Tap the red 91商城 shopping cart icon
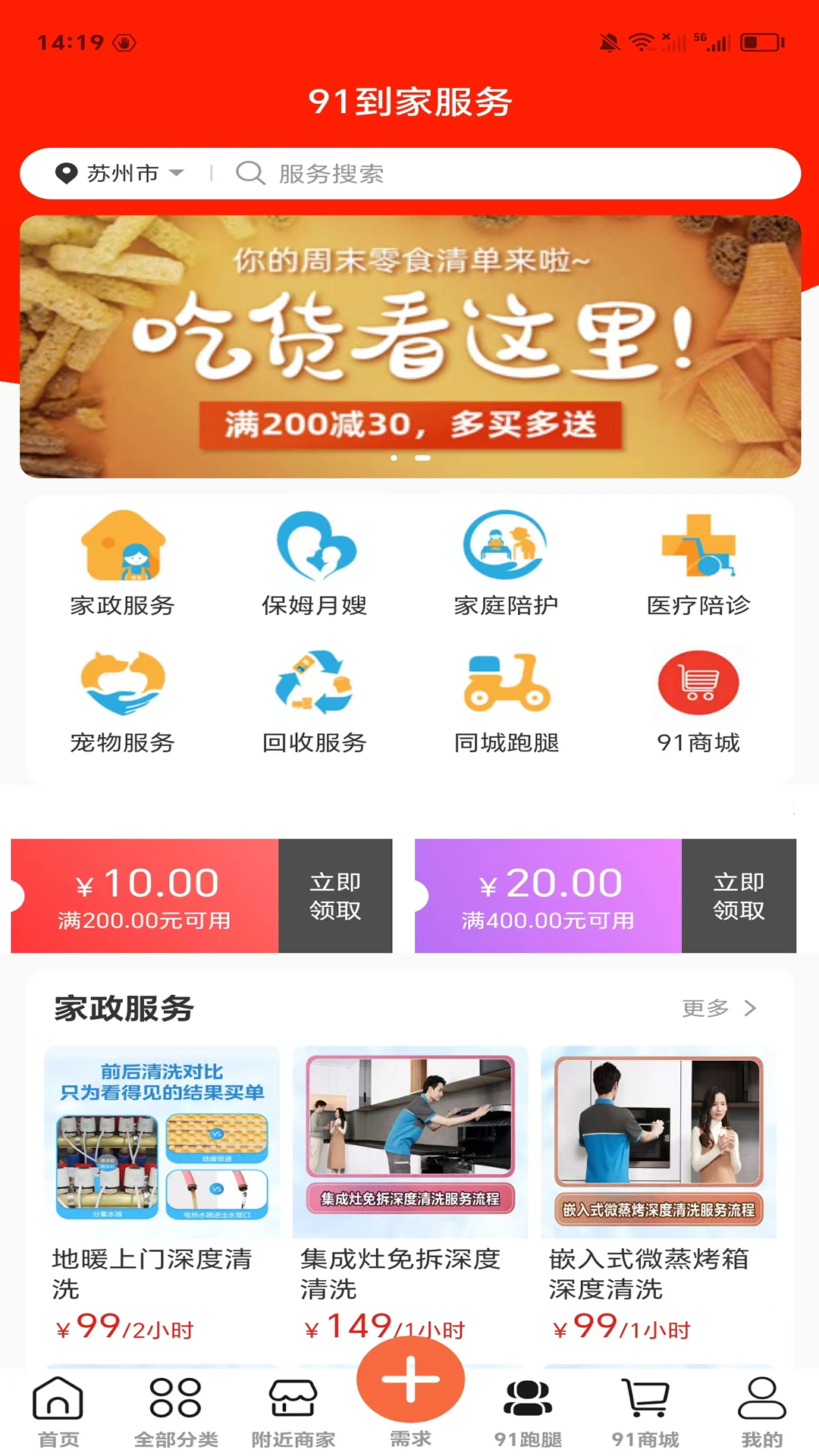The height and width of the screenshot is (1456, 819). coord(698,682)
